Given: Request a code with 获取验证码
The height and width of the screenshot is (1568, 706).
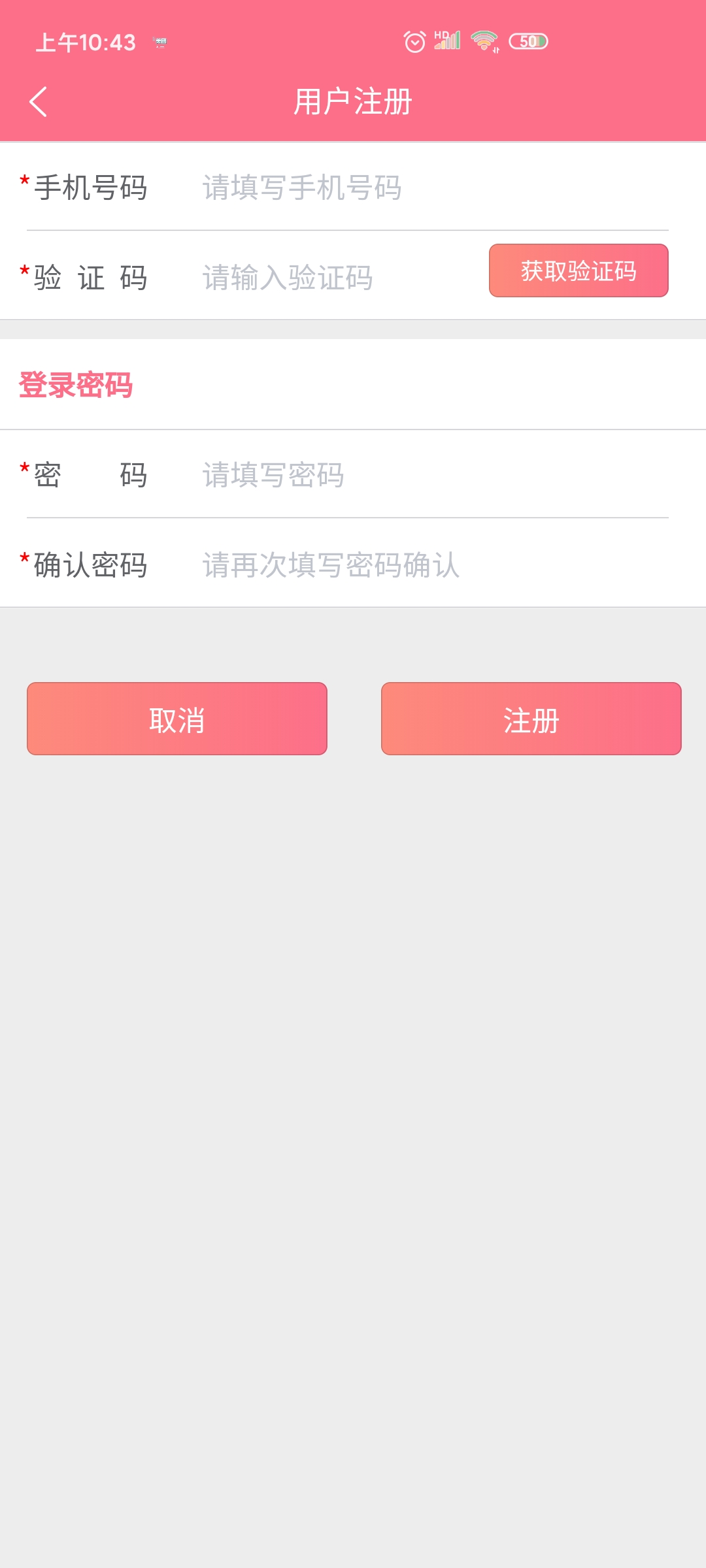Looking at the screenshot, I should click(x=579, y=271).
